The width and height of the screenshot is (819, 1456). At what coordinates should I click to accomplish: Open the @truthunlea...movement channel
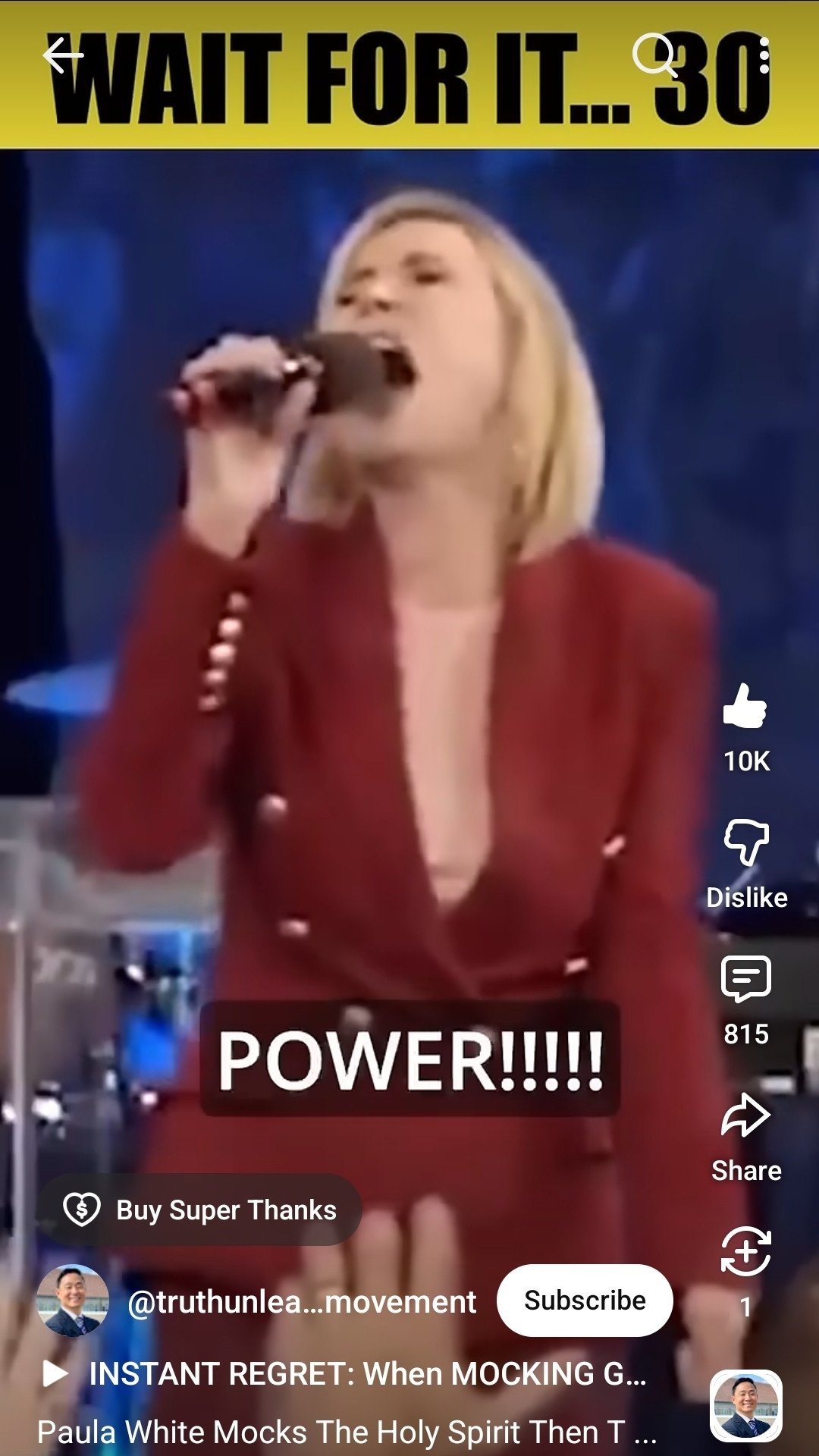(302, 1302)
